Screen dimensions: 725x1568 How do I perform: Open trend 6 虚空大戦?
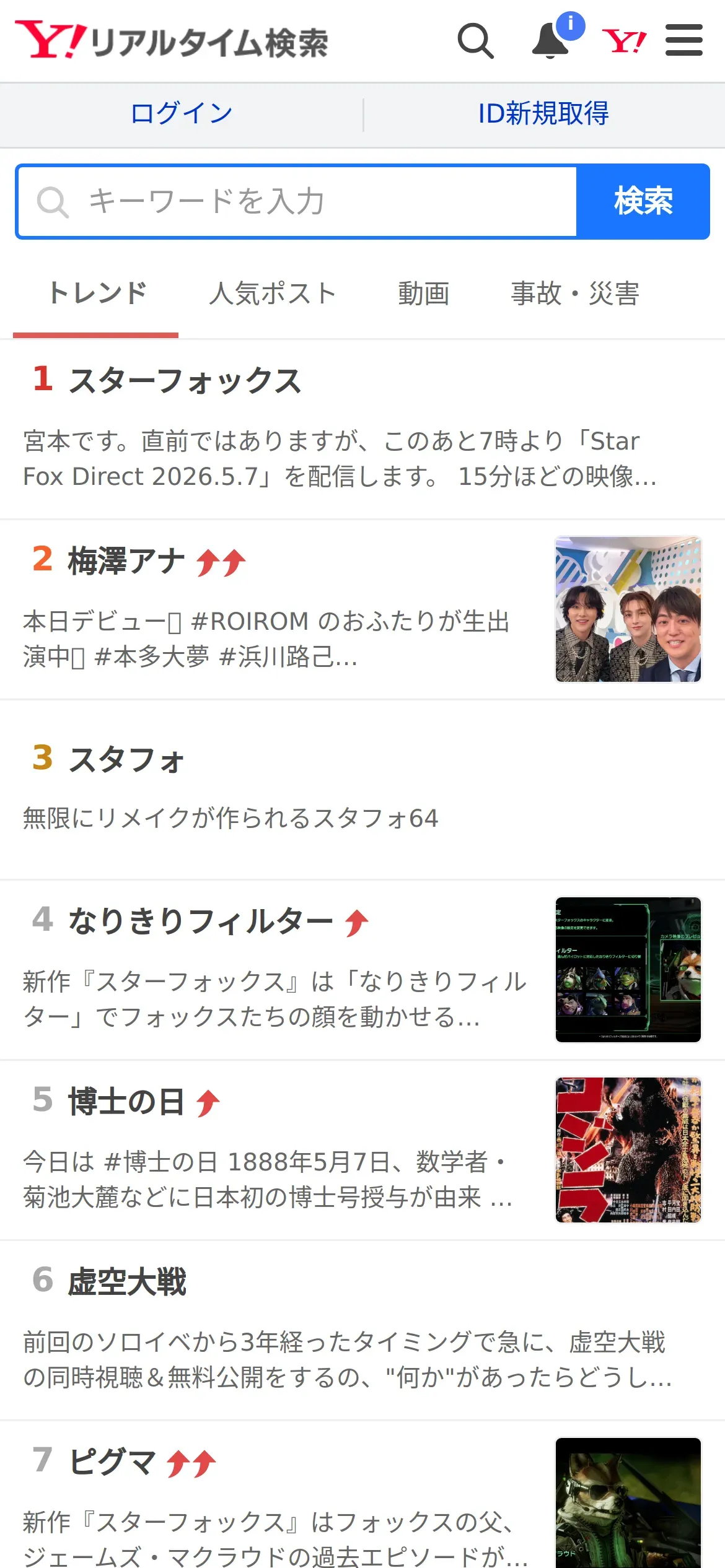[362, 1330]
